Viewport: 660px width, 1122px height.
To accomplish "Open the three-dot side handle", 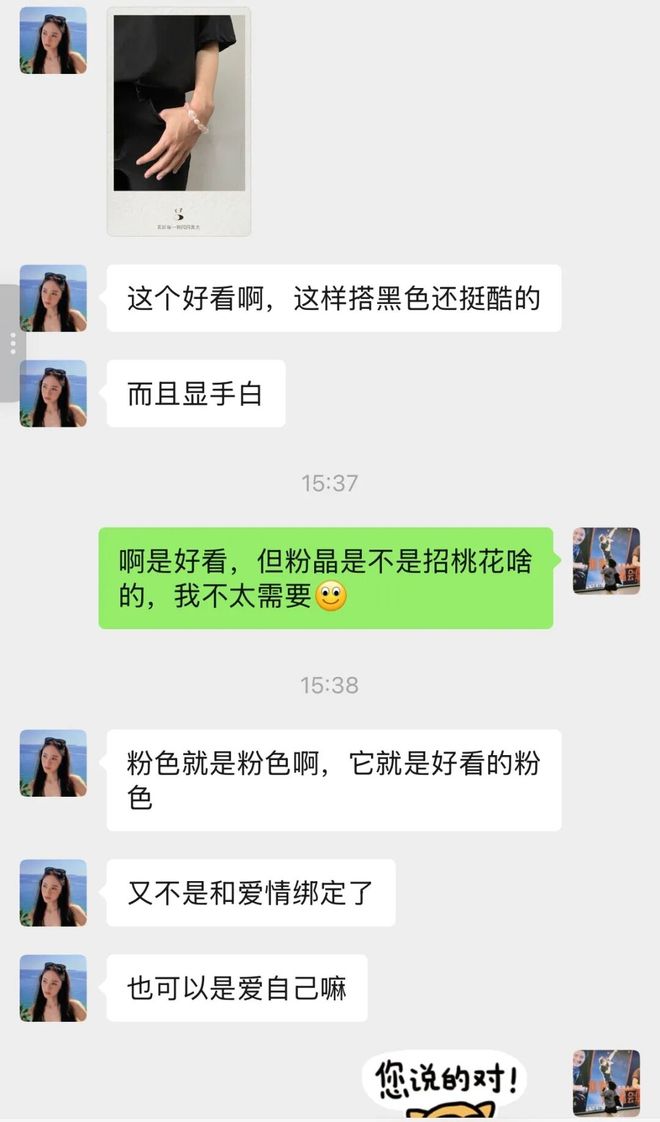I will click(x=12, y=343).
